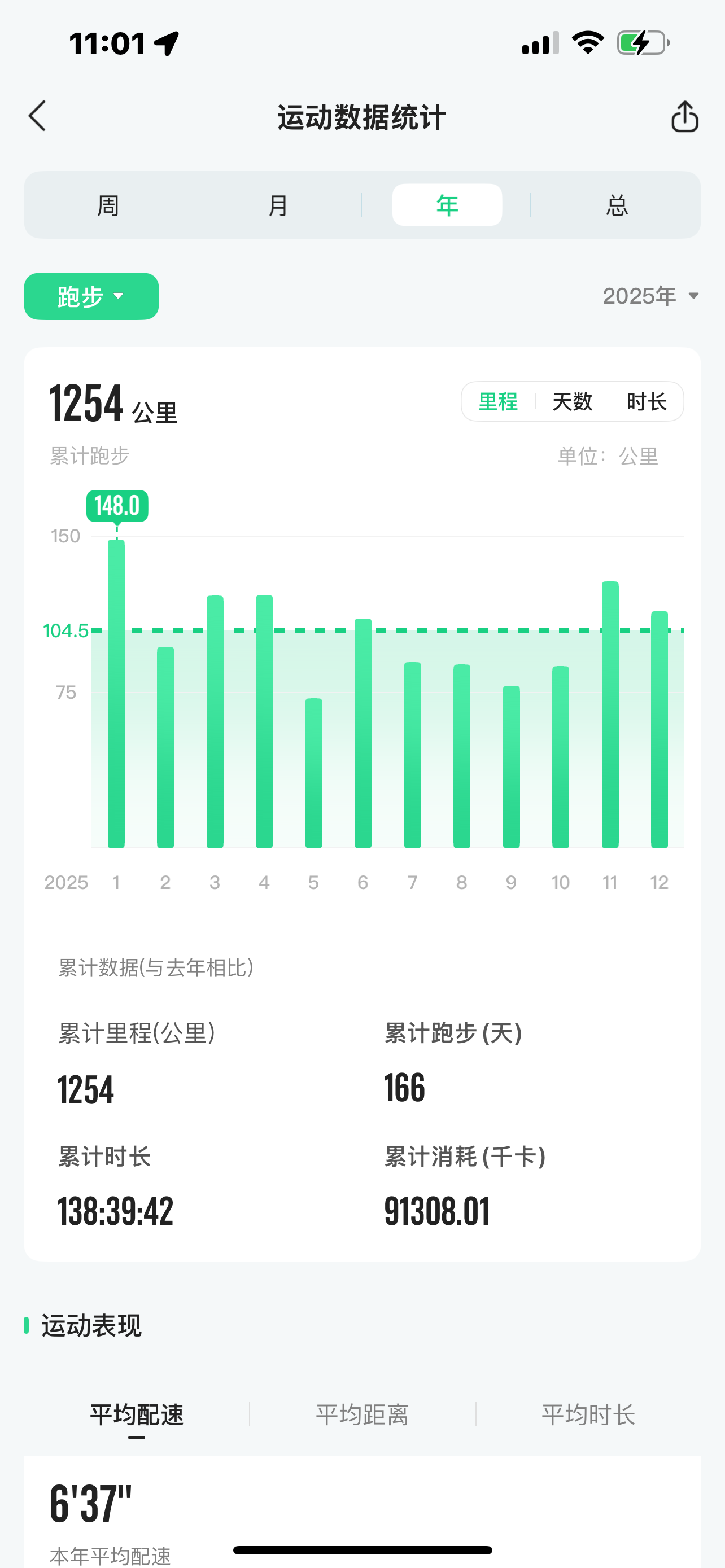Go back from the exercise statistics page
The image size is (725, 1568).
pos(37,116)
